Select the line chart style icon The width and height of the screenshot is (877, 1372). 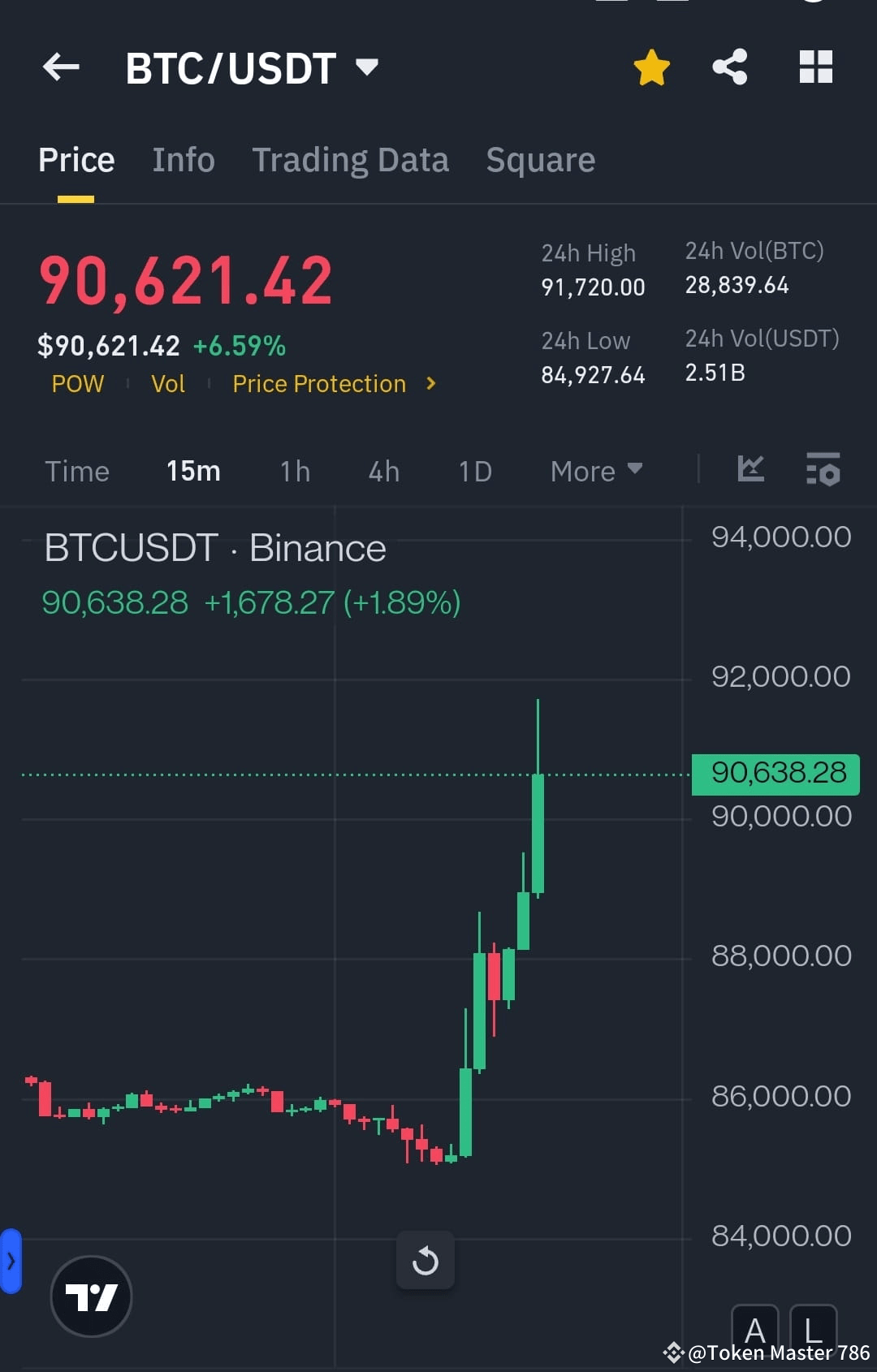(x=752, y=470)
